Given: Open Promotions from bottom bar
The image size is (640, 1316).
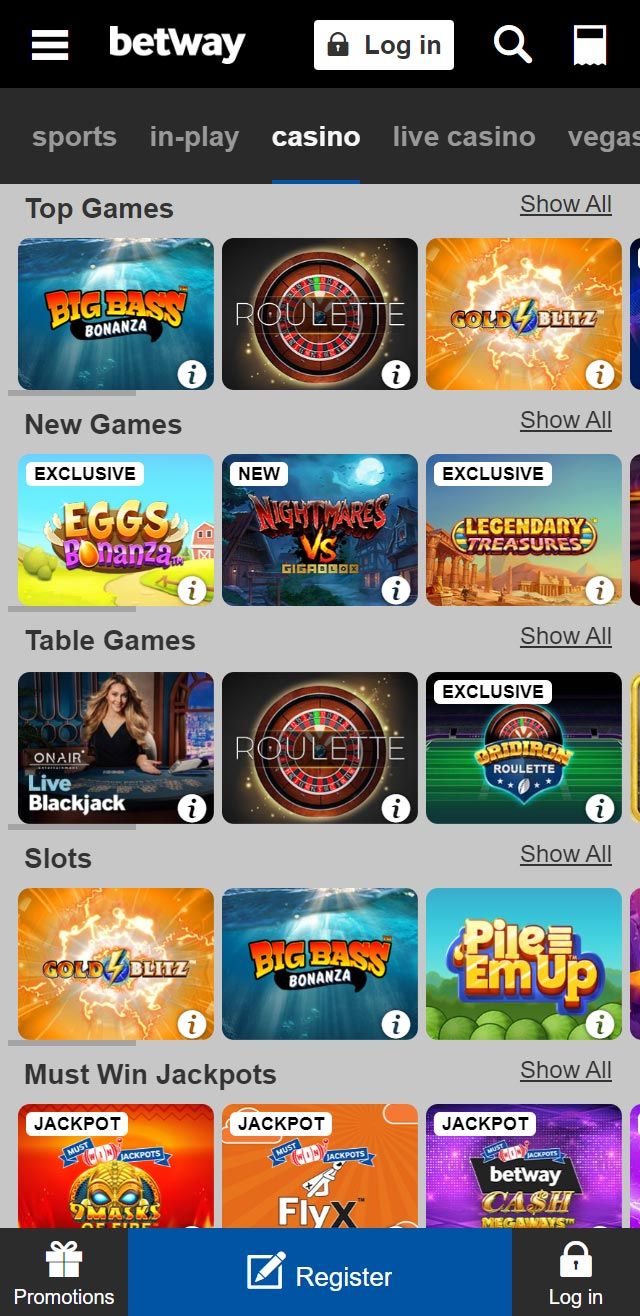Looking at the screenshot, I should click(64, 1273).
